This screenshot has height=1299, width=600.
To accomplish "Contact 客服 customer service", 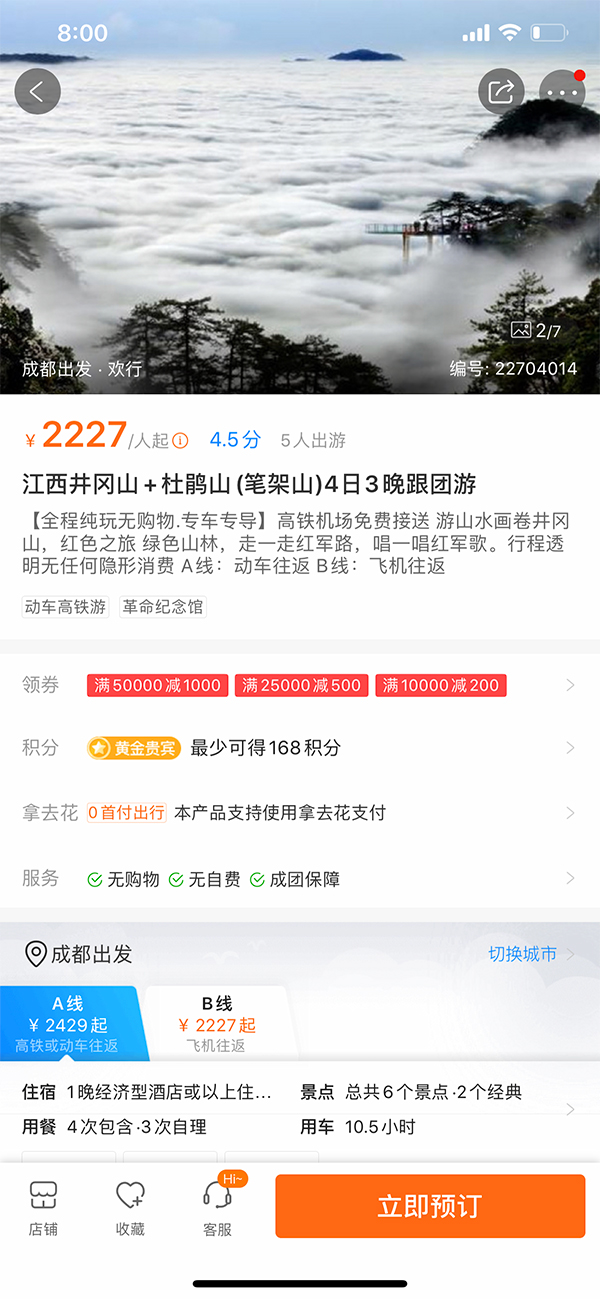I will [217, 1208].
